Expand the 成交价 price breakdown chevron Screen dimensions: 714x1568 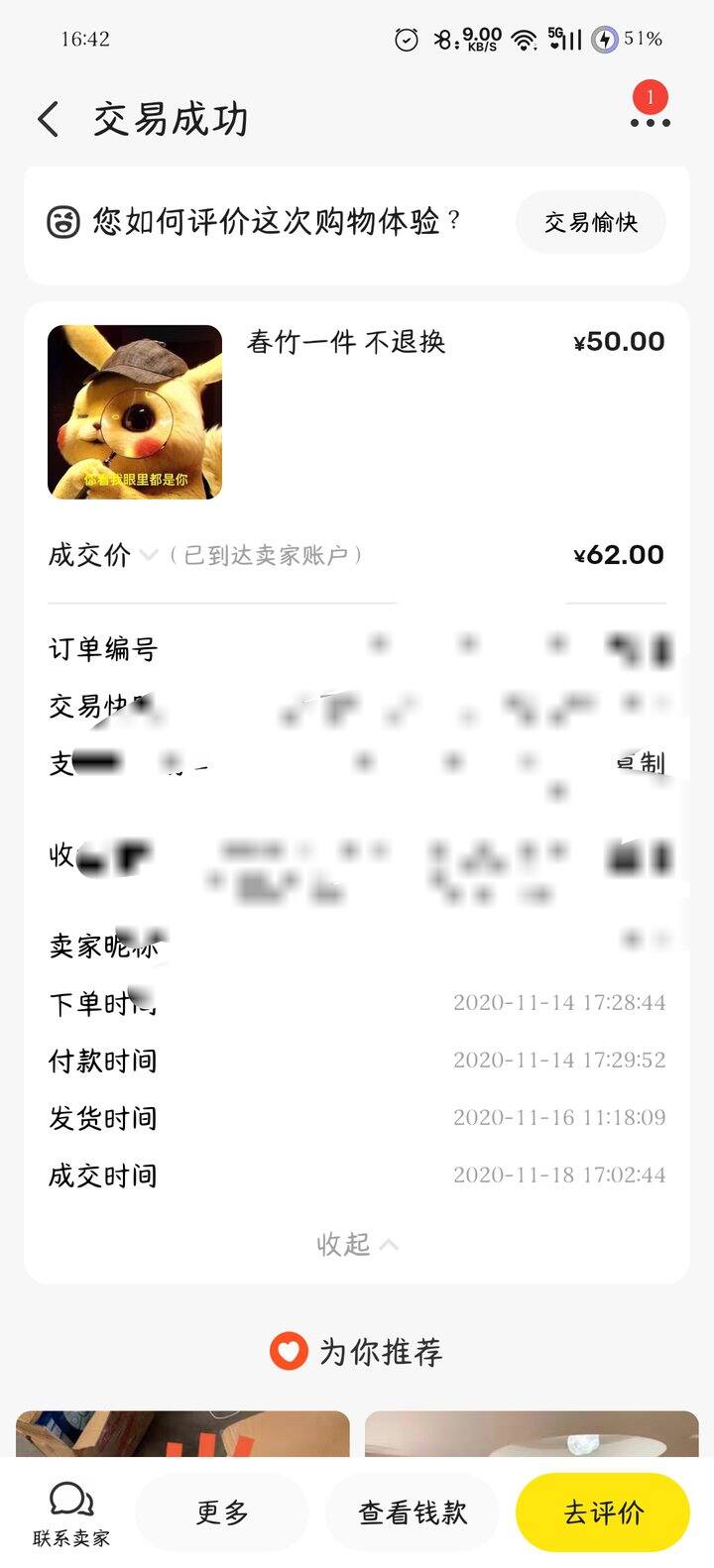pyautogui.click(x=149, y=555)
